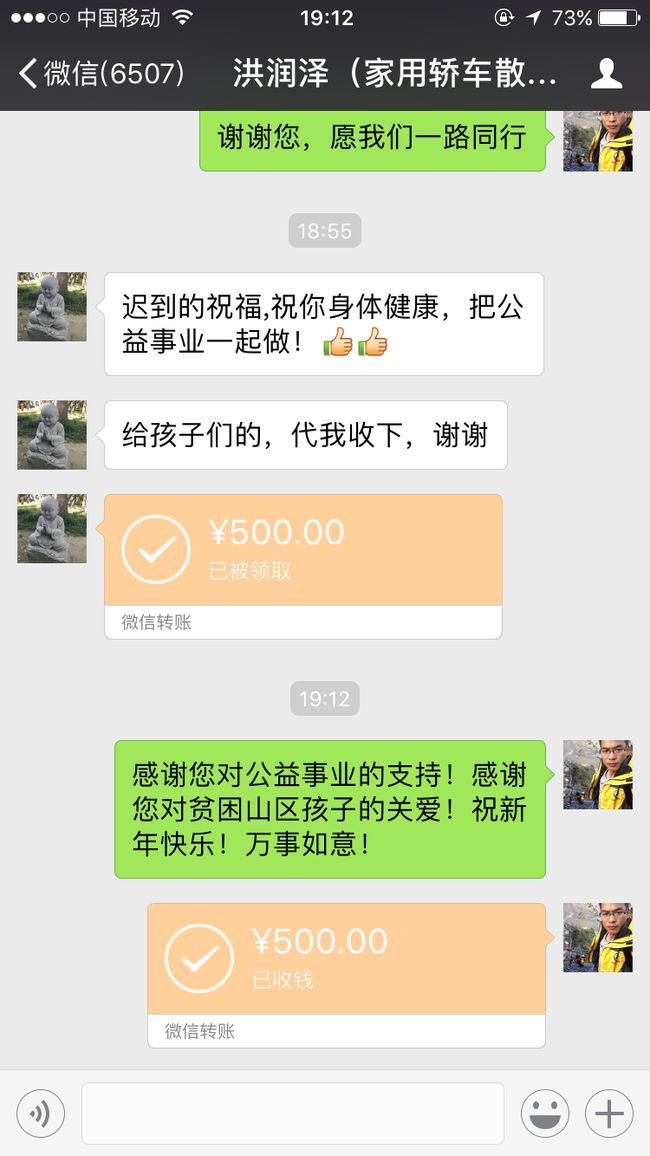Tap the Buddha statue avatar beside 迟到的祝福 message

(x=52, y=307)
